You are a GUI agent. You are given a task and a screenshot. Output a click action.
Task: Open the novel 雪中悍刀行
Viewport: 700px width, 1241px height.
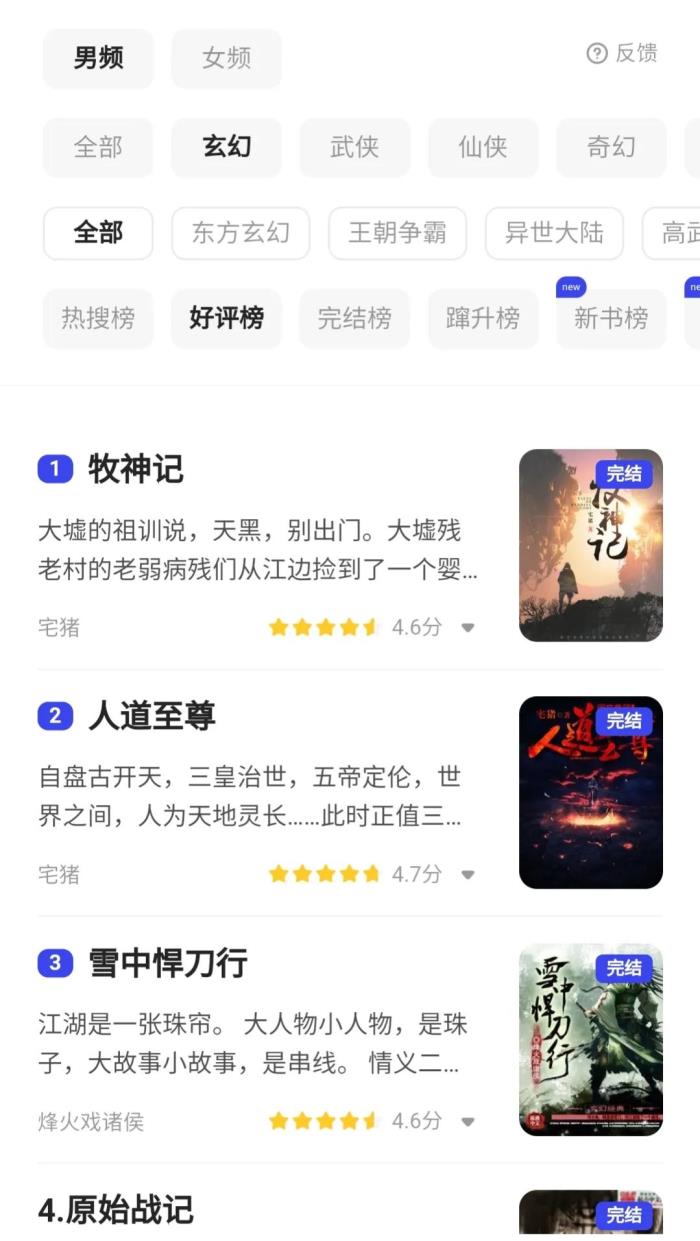pyautogui.click(x=168, y=962)
